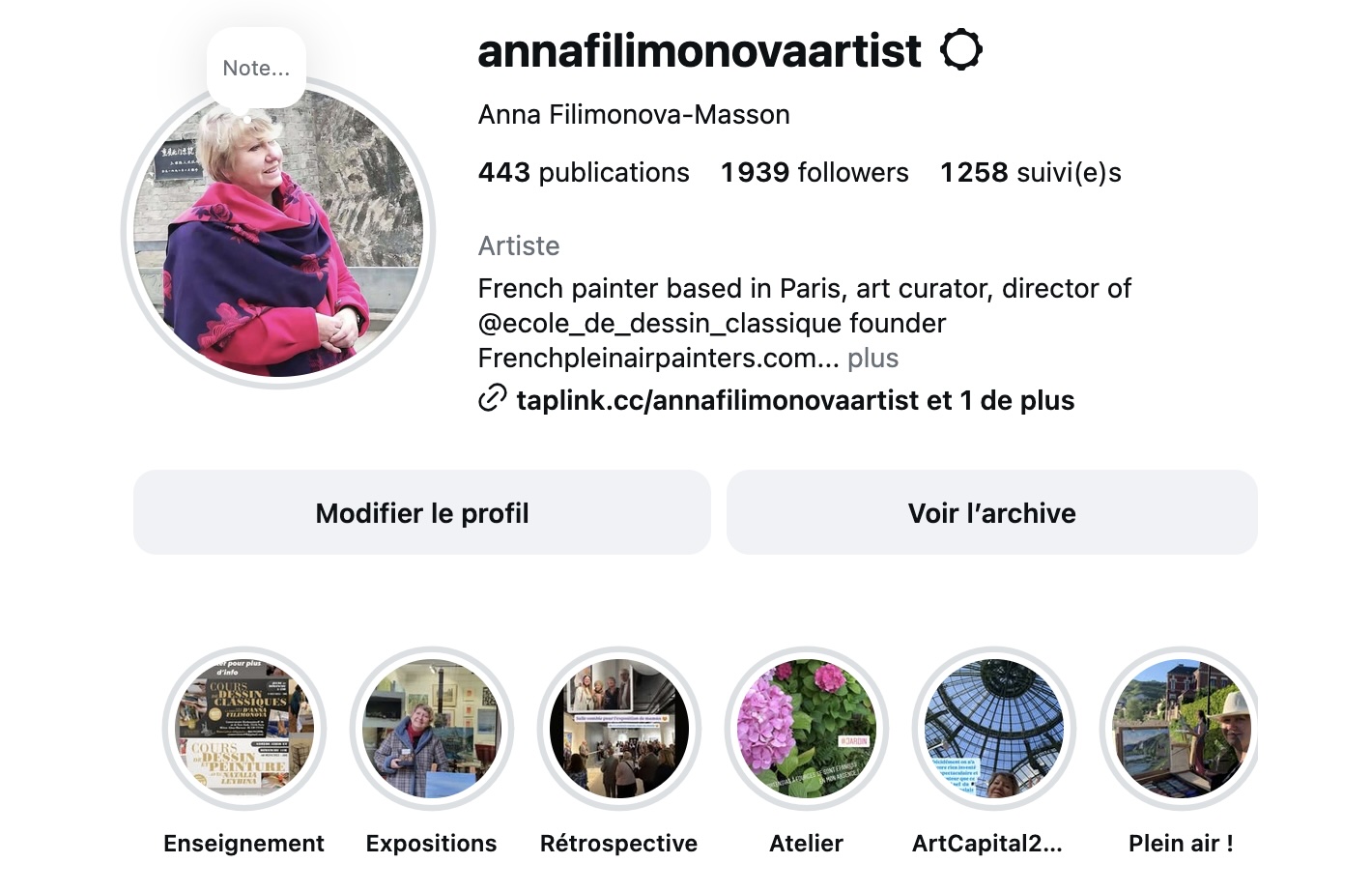The height and width of the screenshot is (892, 1372).
Task: Add a note above profile photo
Action: [x=256, y=68]
